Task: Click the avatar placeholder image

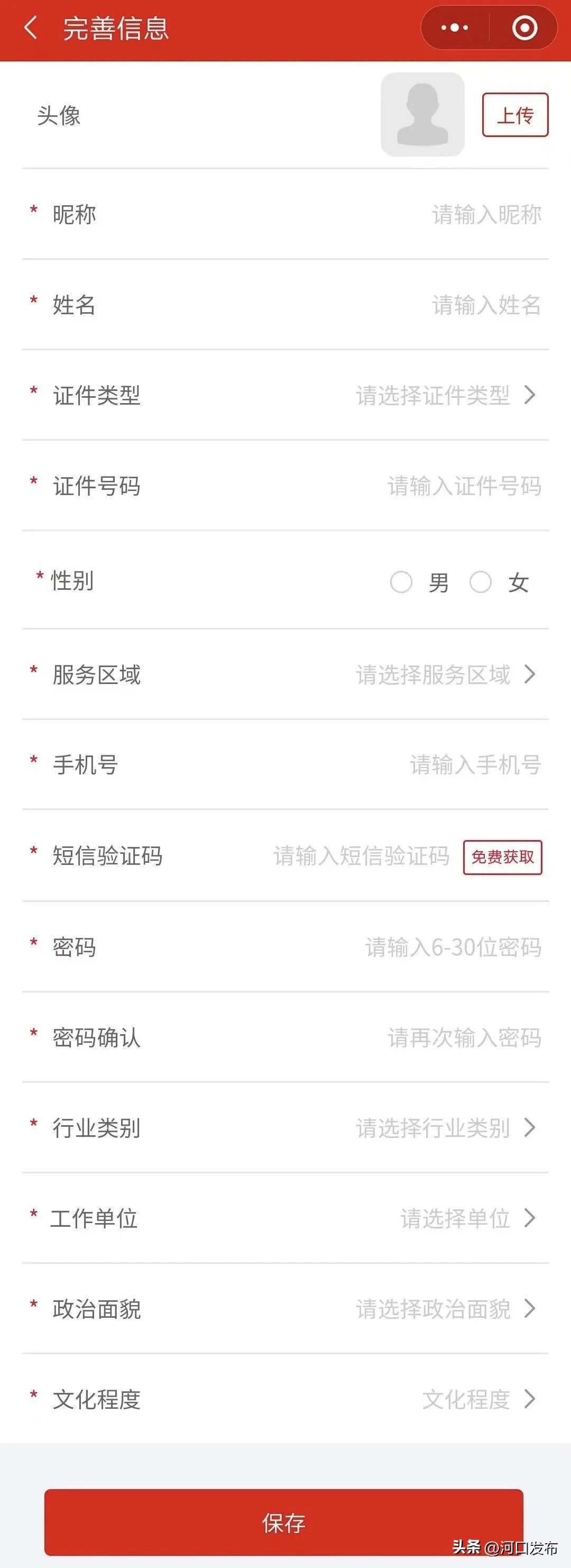Action: click(x=422, y=114)
